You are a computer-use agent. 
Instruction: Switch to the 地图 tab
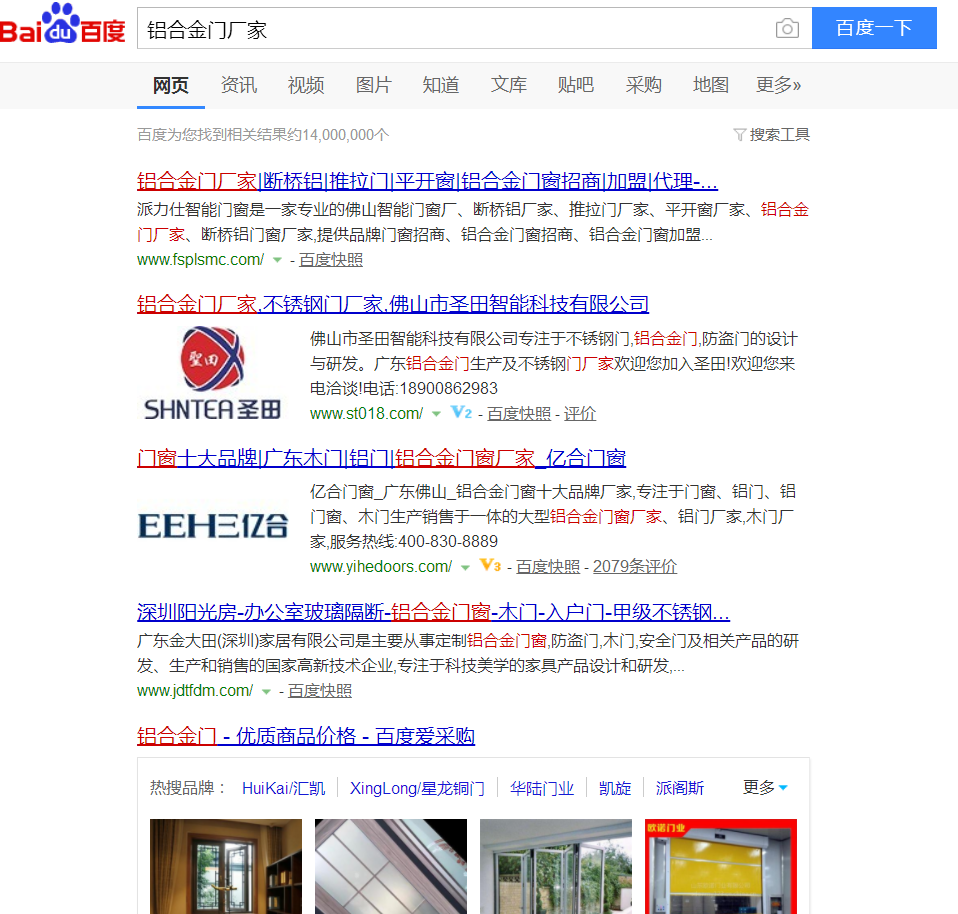[711, 85]
